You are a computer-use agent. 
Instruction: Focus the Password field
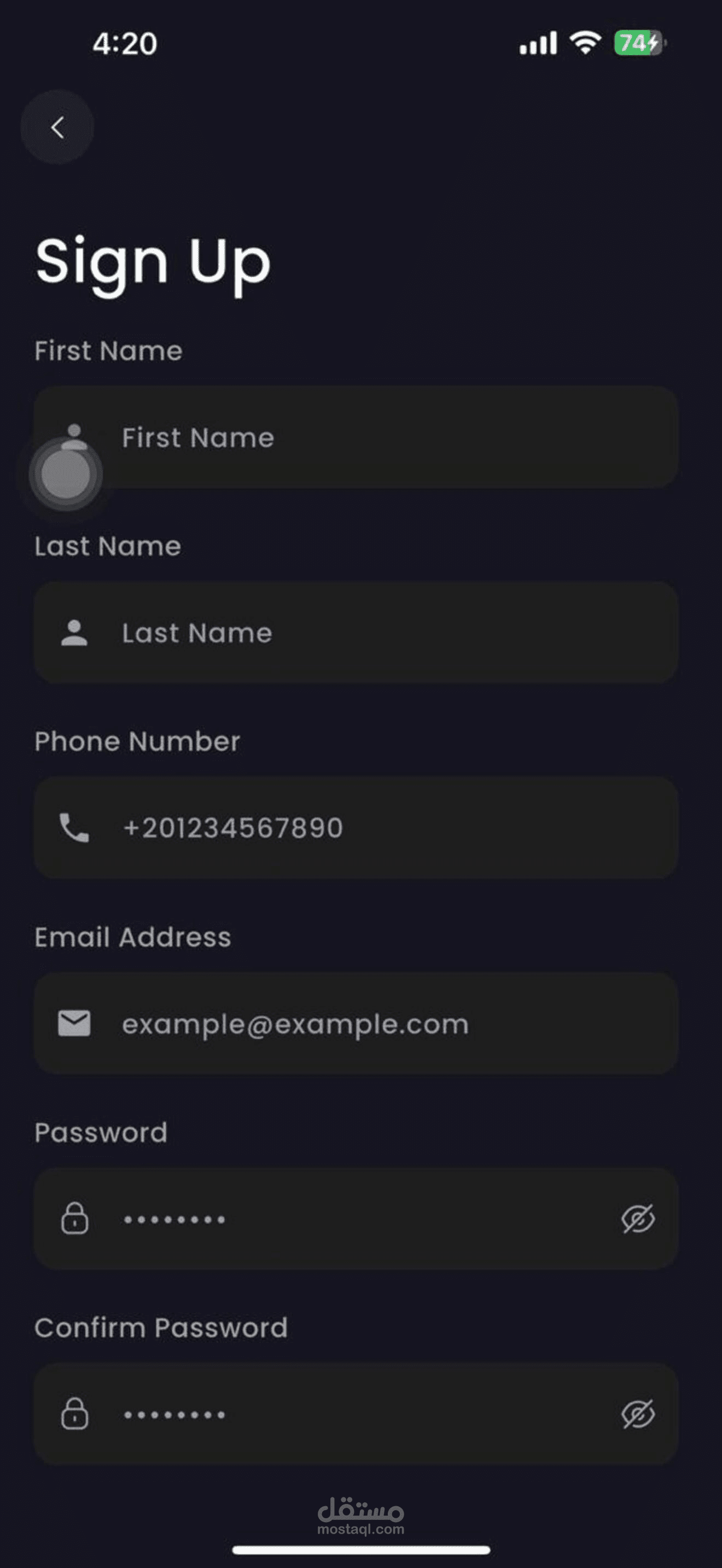pos(356,1219)
